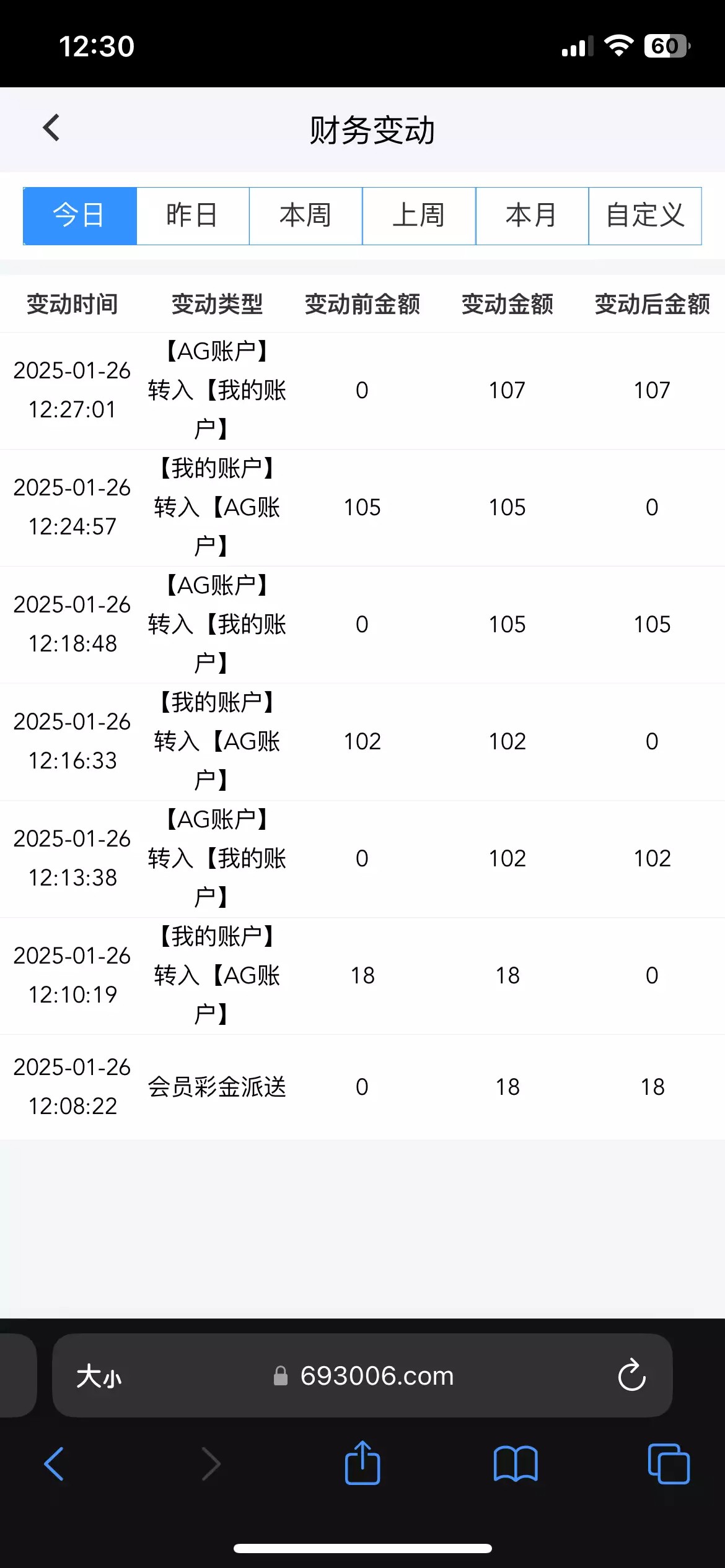
Task: Open the 大小 text size menu
Action: [99, 1376]
